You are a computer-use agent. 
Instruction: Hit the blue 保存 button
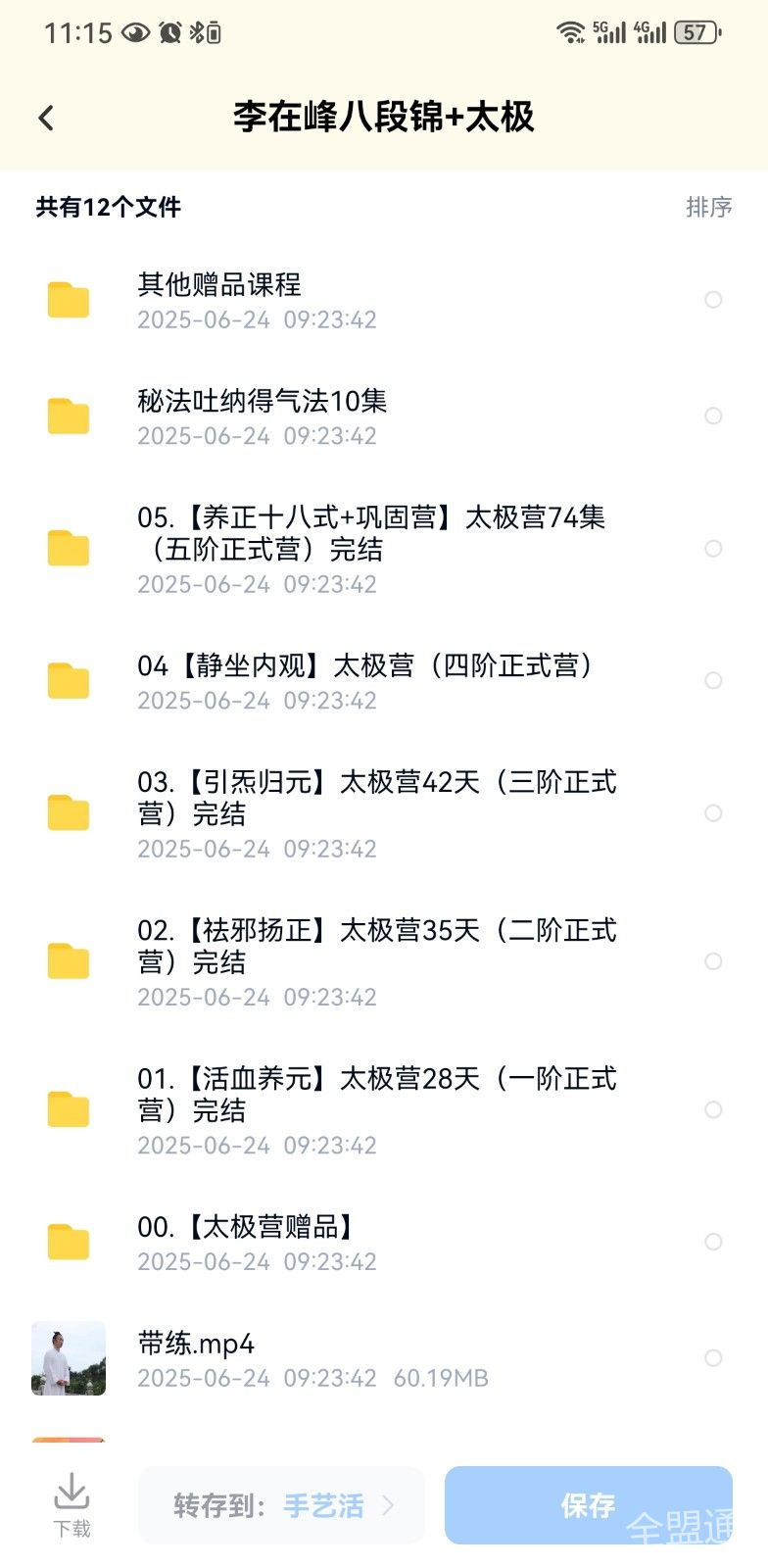tap(588, 1505)
